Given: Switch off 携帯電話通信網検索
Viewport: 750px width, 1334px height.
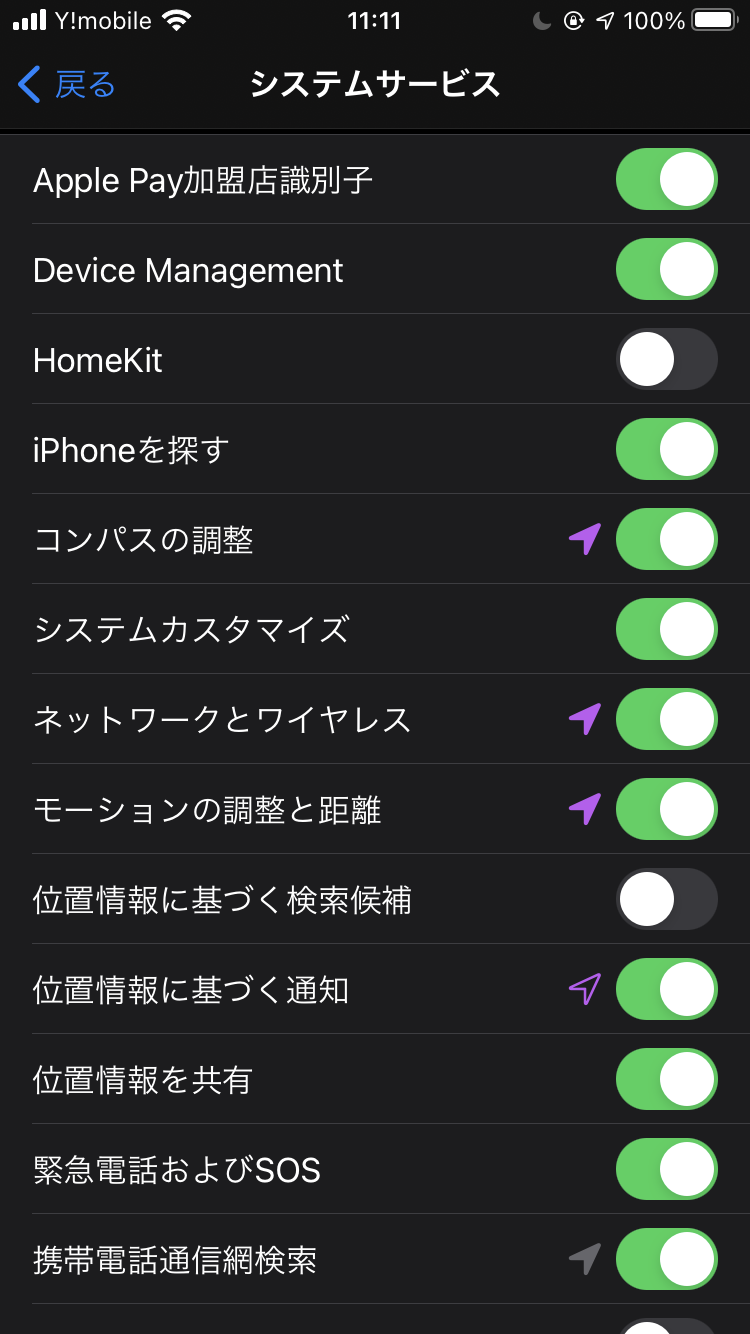Looking at the screenshot, I should tap(666, 1260).
